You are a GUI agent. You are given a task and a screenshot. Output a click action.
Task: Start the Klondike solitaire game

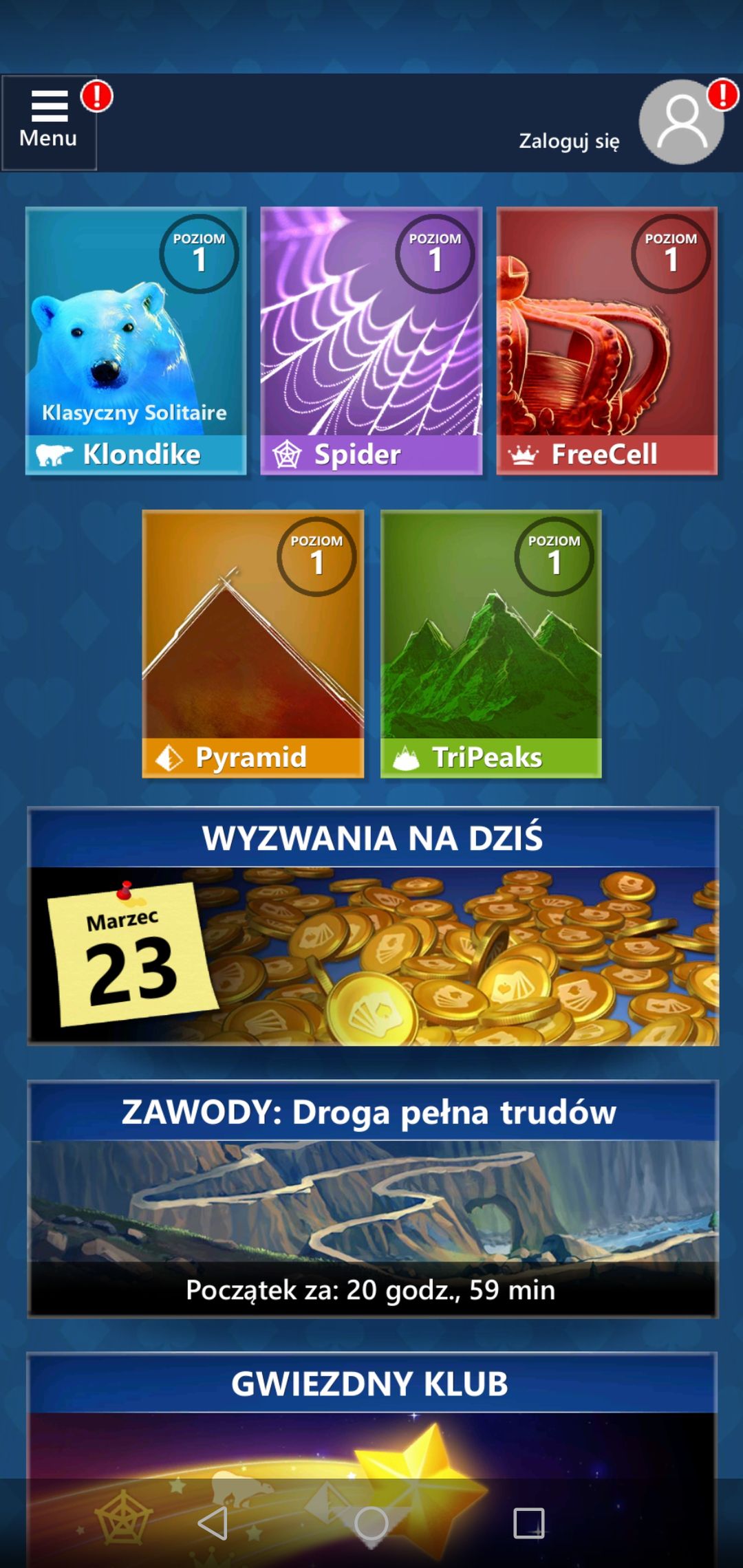click(x=136, y=341)
